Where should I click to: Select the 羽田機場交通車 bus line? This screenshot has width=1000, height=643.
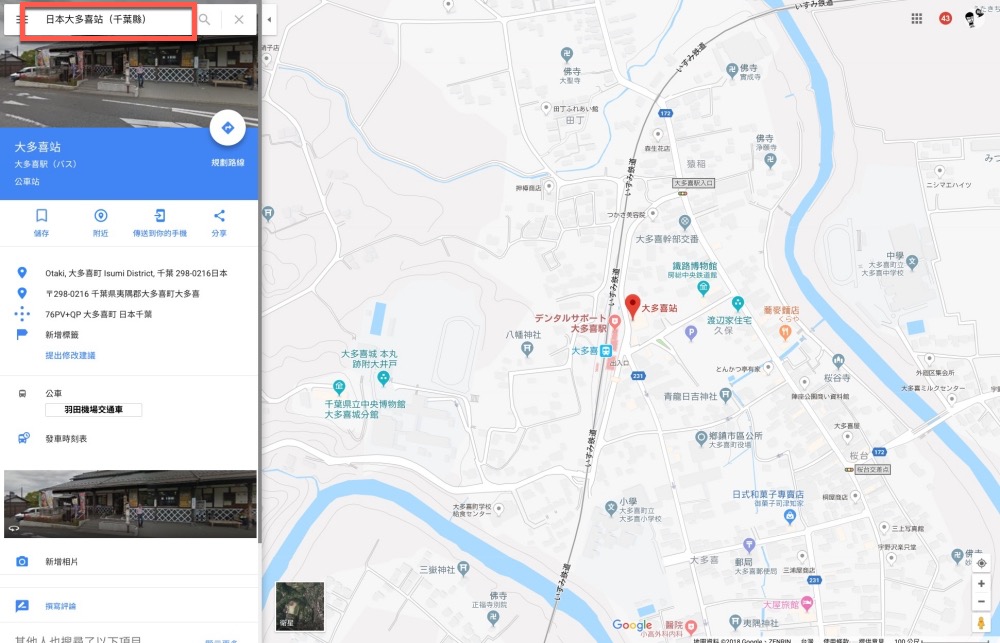point(94,410)
